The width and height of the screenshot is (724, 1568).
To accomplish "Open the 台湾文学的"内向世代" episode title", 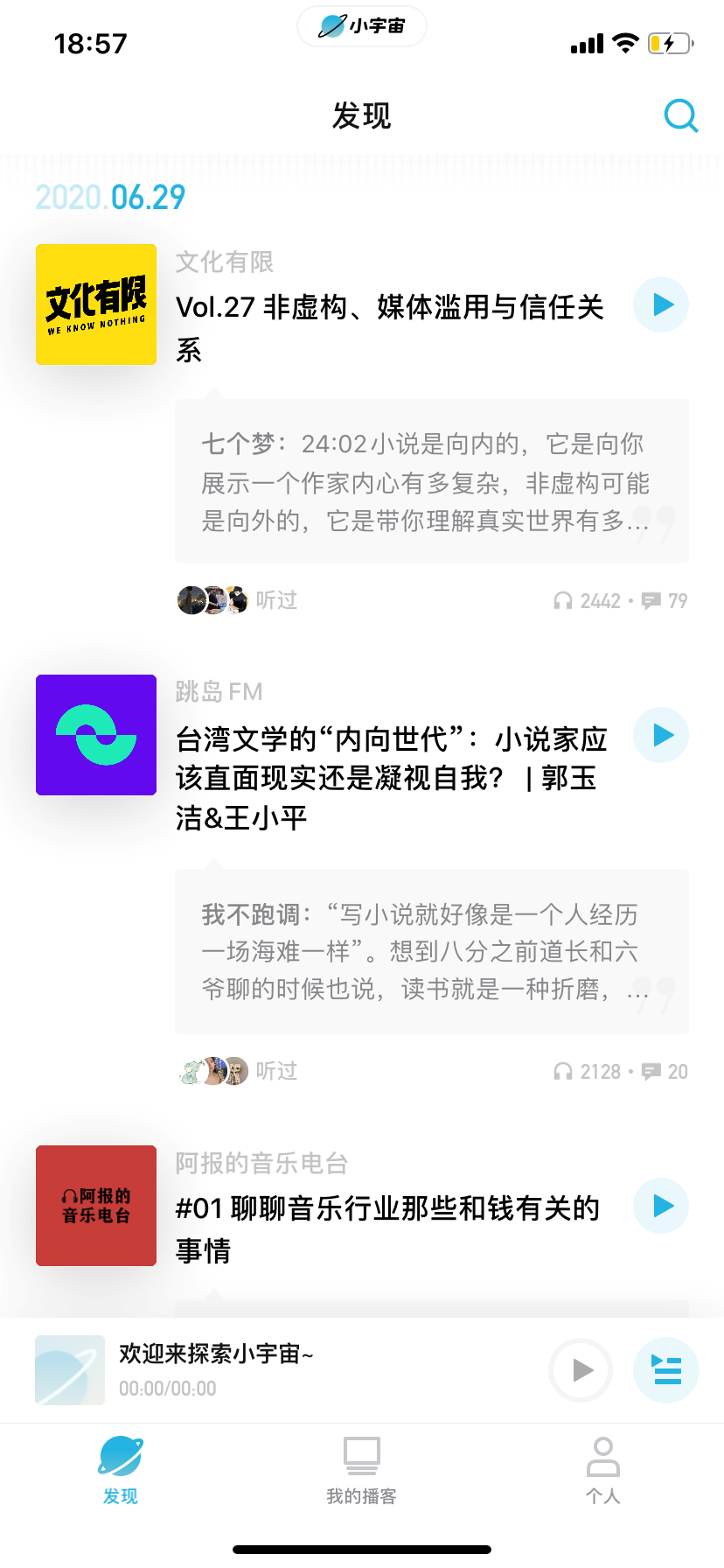I will [392, 778].
